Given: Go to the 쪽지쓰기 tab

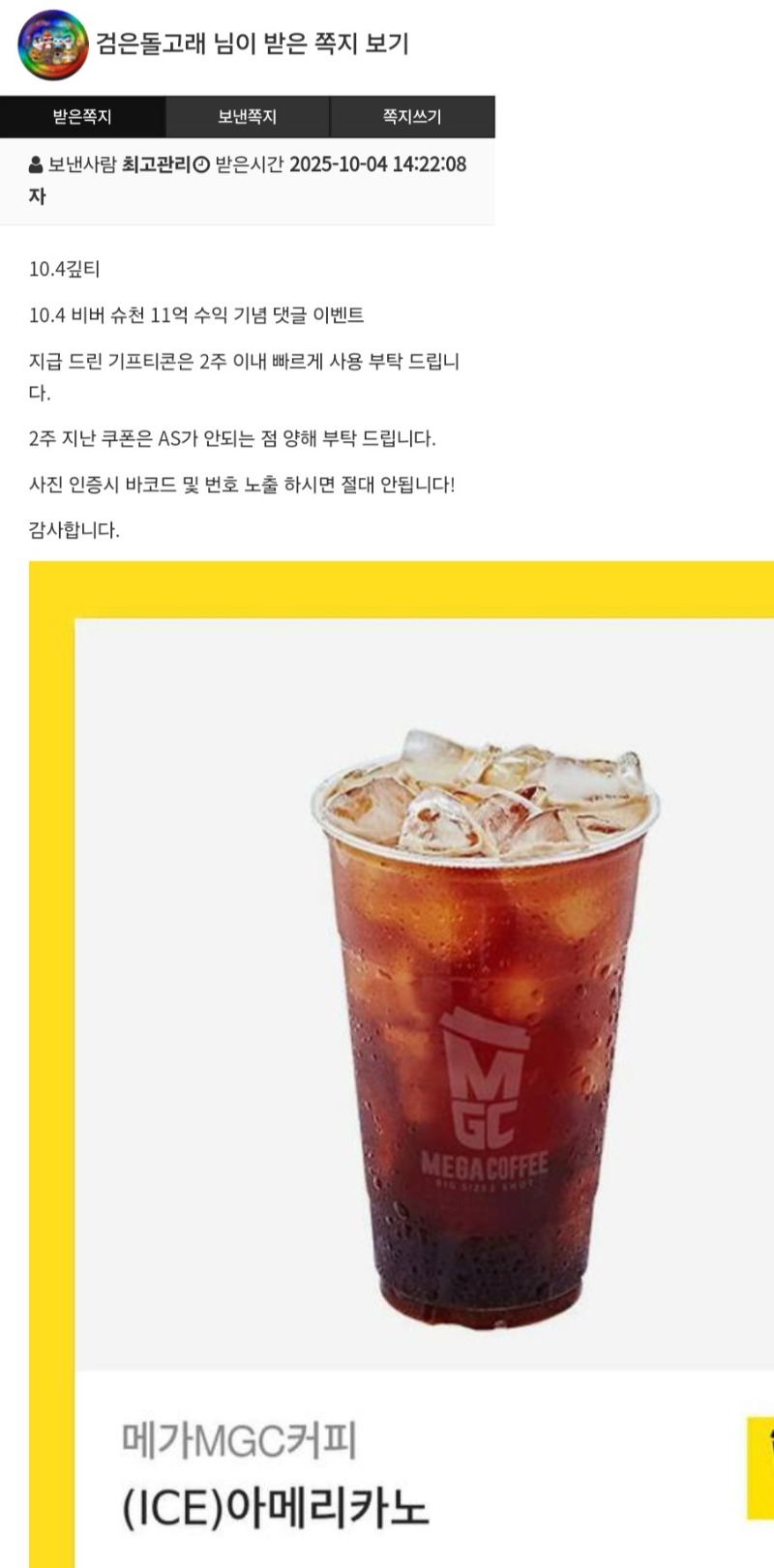Looking at the screenshot, I should point(412,117).
